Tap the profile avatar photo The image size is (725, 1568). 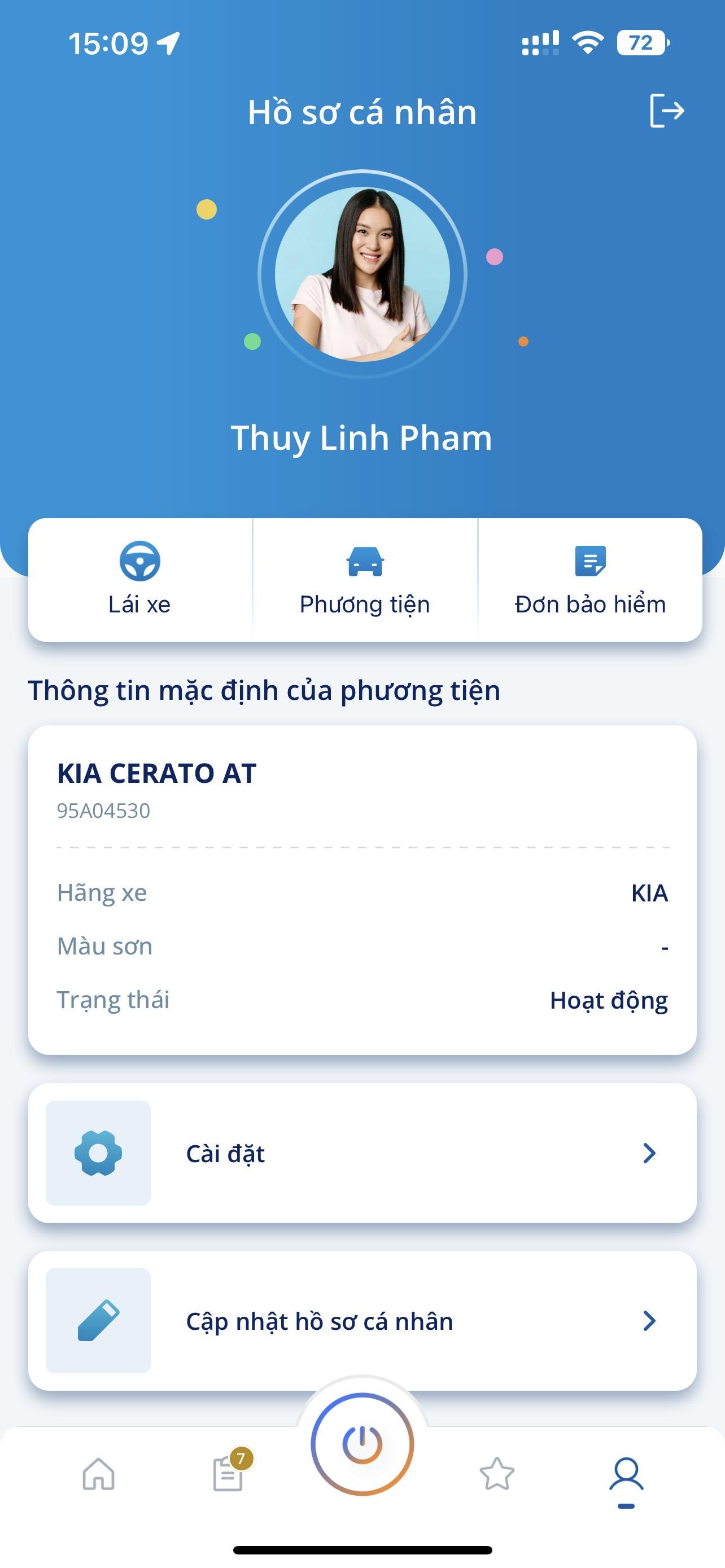[x=362, y=274]
